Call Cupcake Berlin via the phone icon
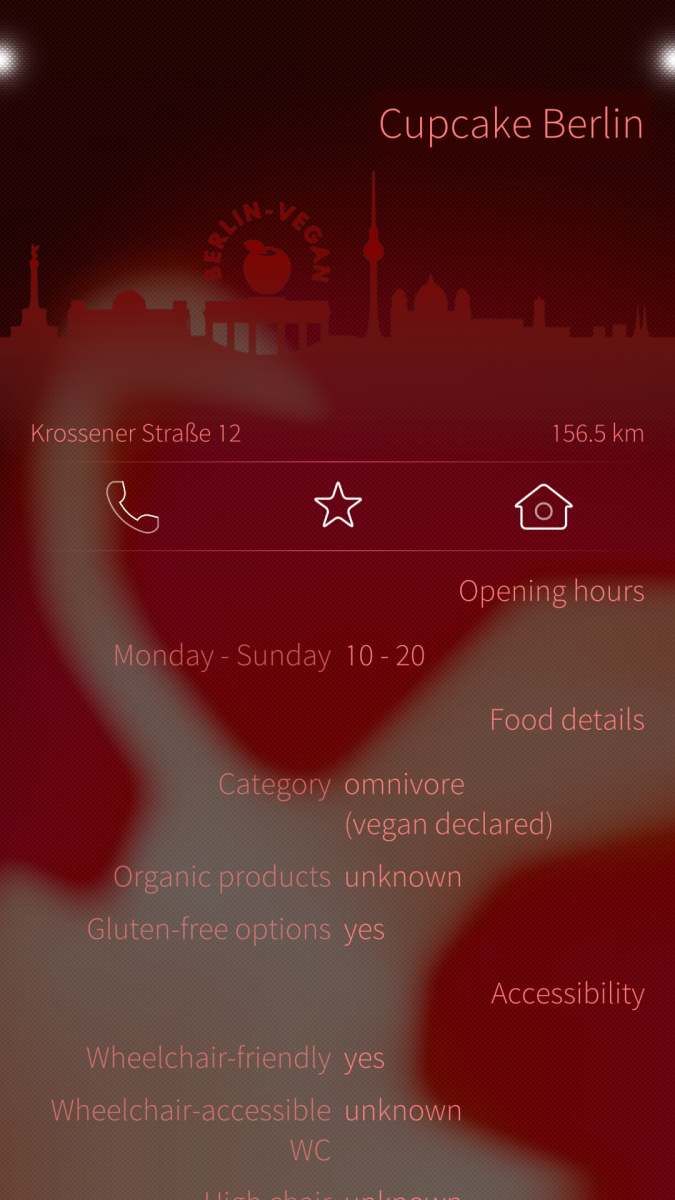675x1200 pixels. click(133, 507)
